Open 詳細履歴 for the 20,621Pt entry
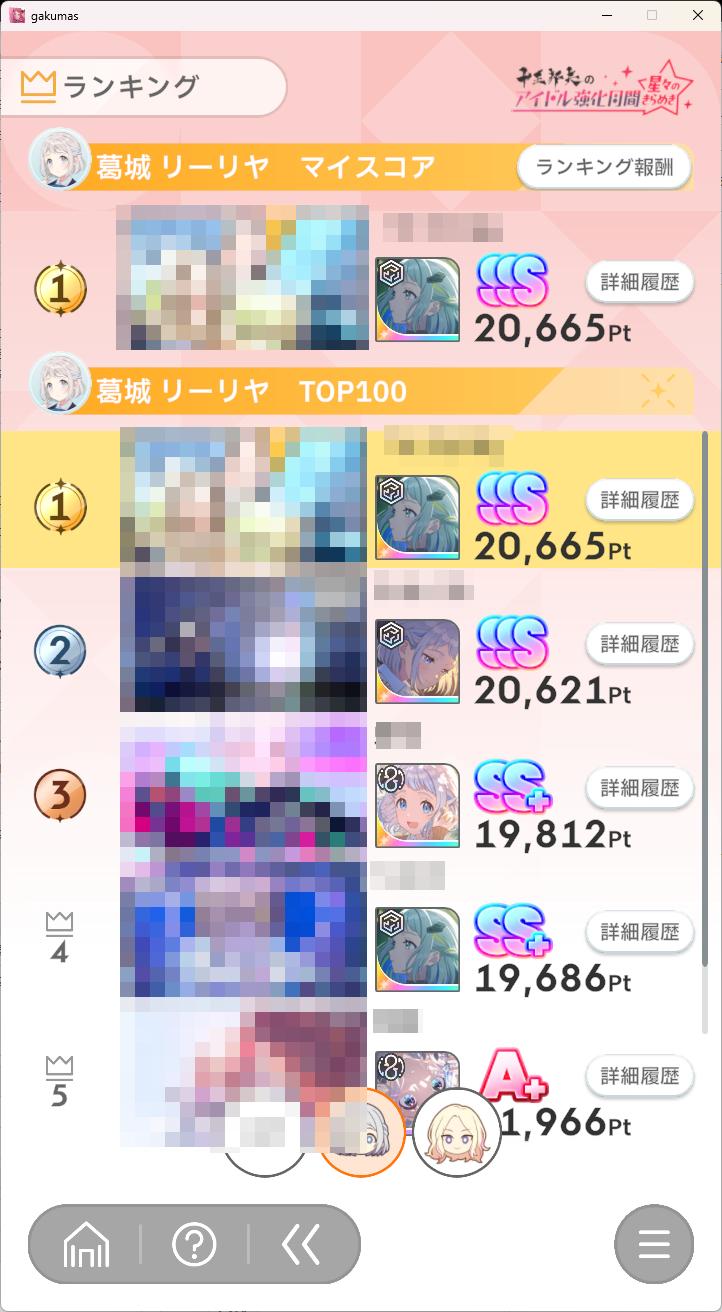Image resolution: width=722 pixels, height=1312 pixels. coord(639,644)
